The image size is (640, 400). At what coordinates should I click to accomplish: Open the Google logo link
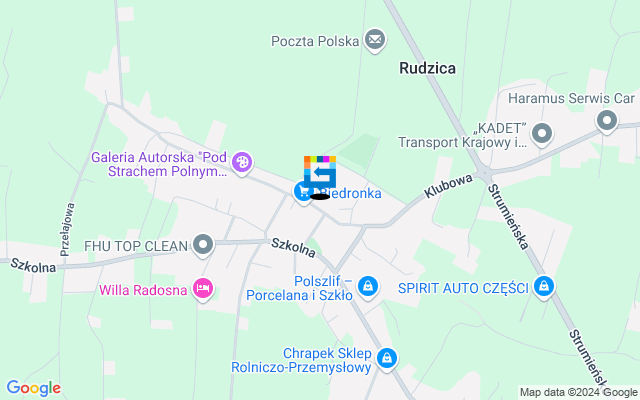33,388
